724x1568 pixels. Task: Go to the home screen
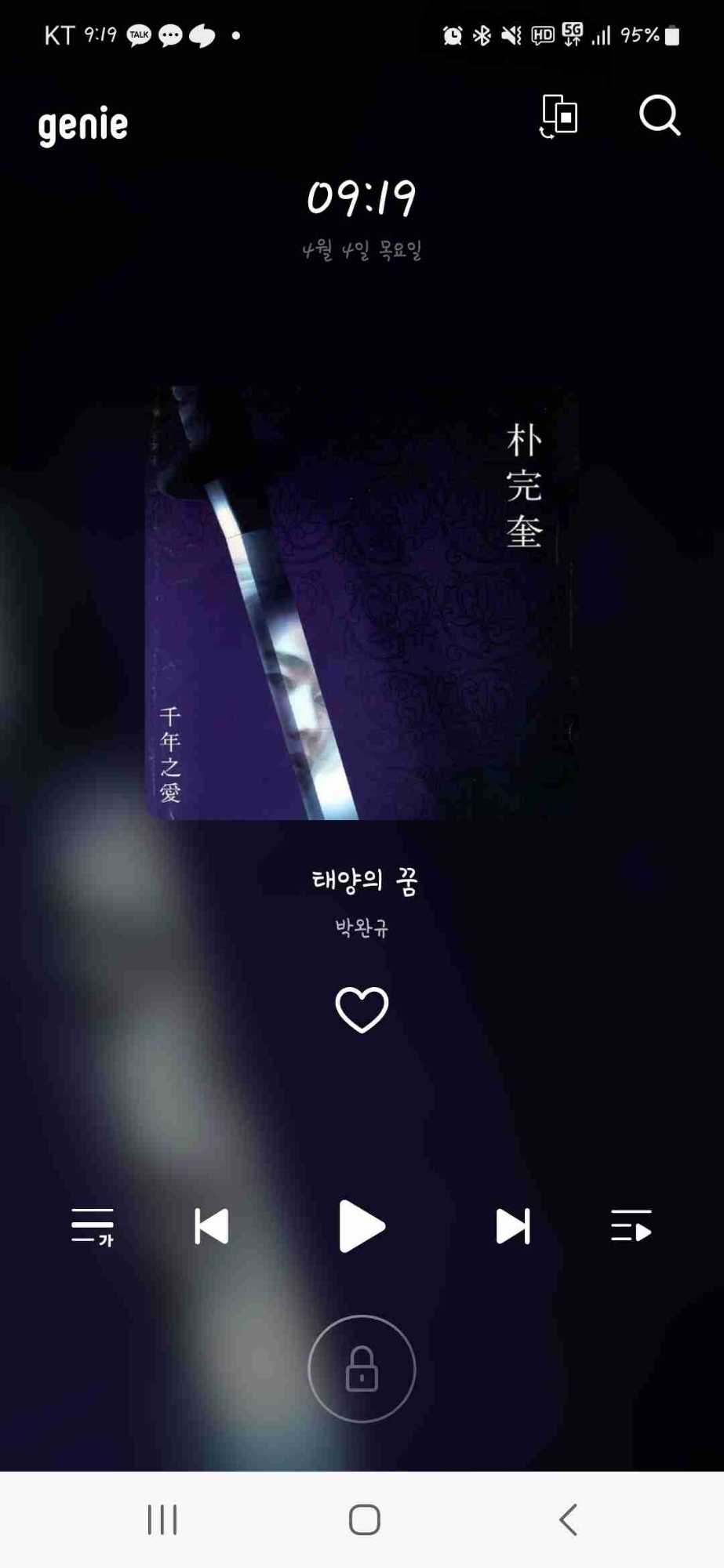364,1519
